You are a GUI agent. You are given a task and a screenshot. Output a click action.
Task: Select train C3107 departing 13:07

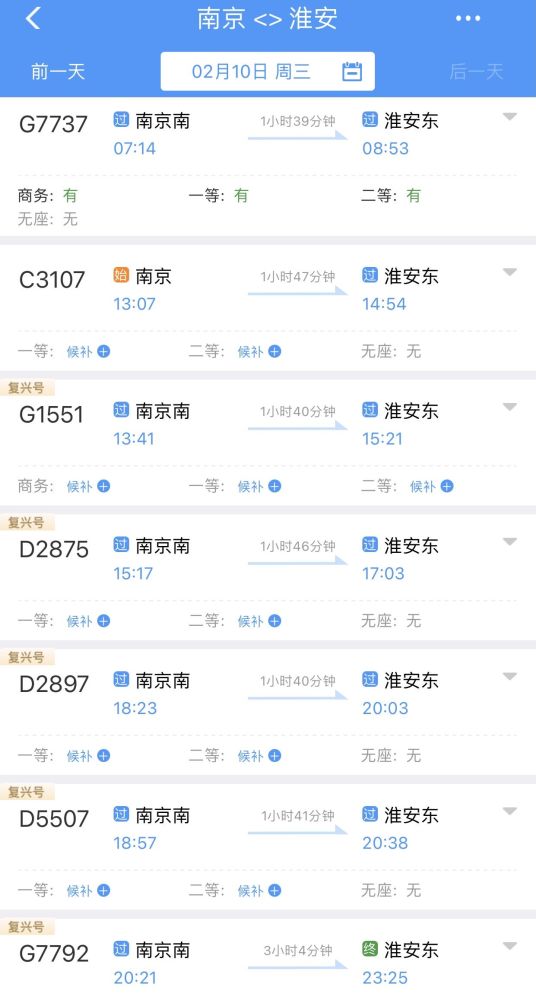click(268, 309)
